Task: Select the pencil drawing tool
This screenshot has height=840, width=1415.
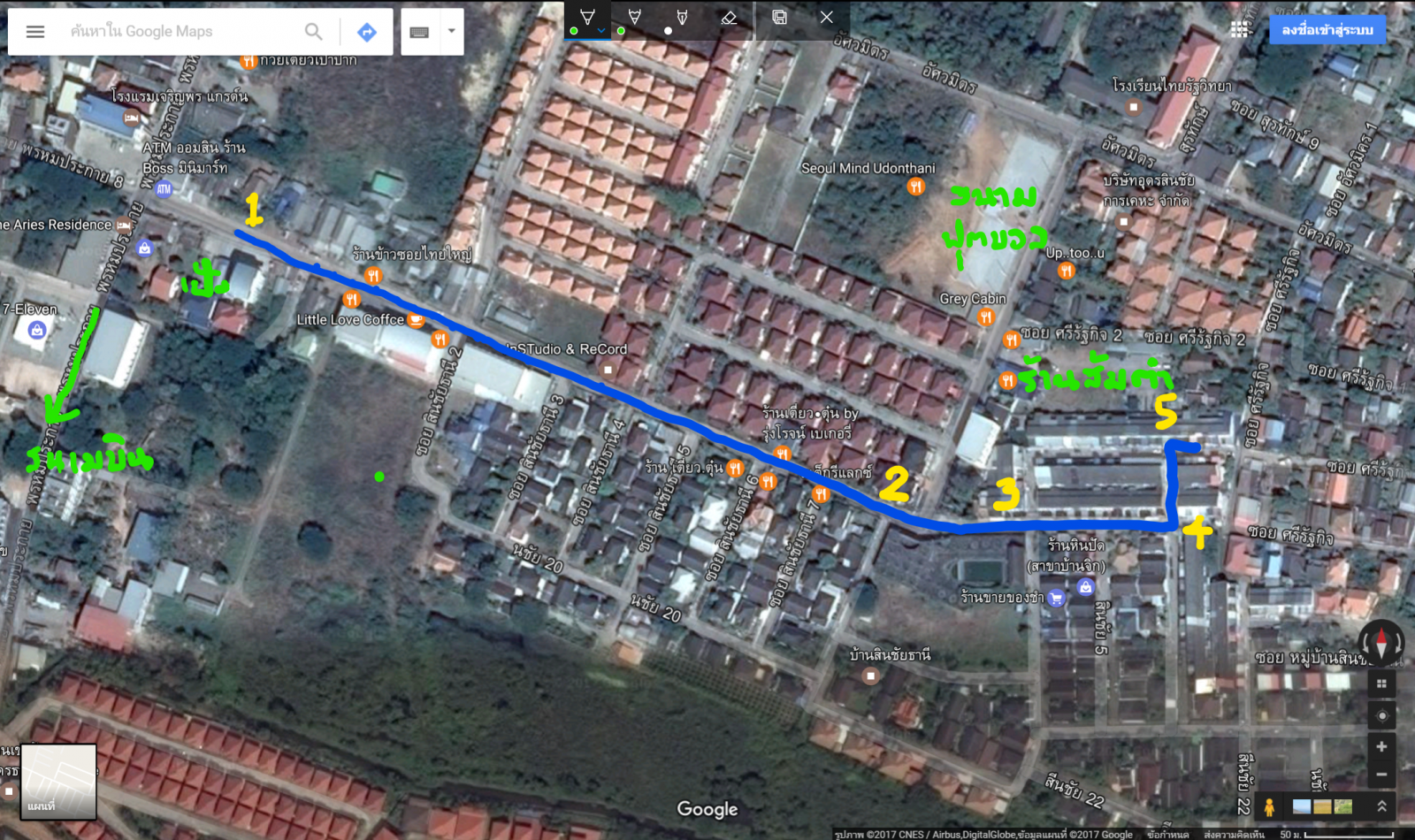Action: [x=634, y=18]
